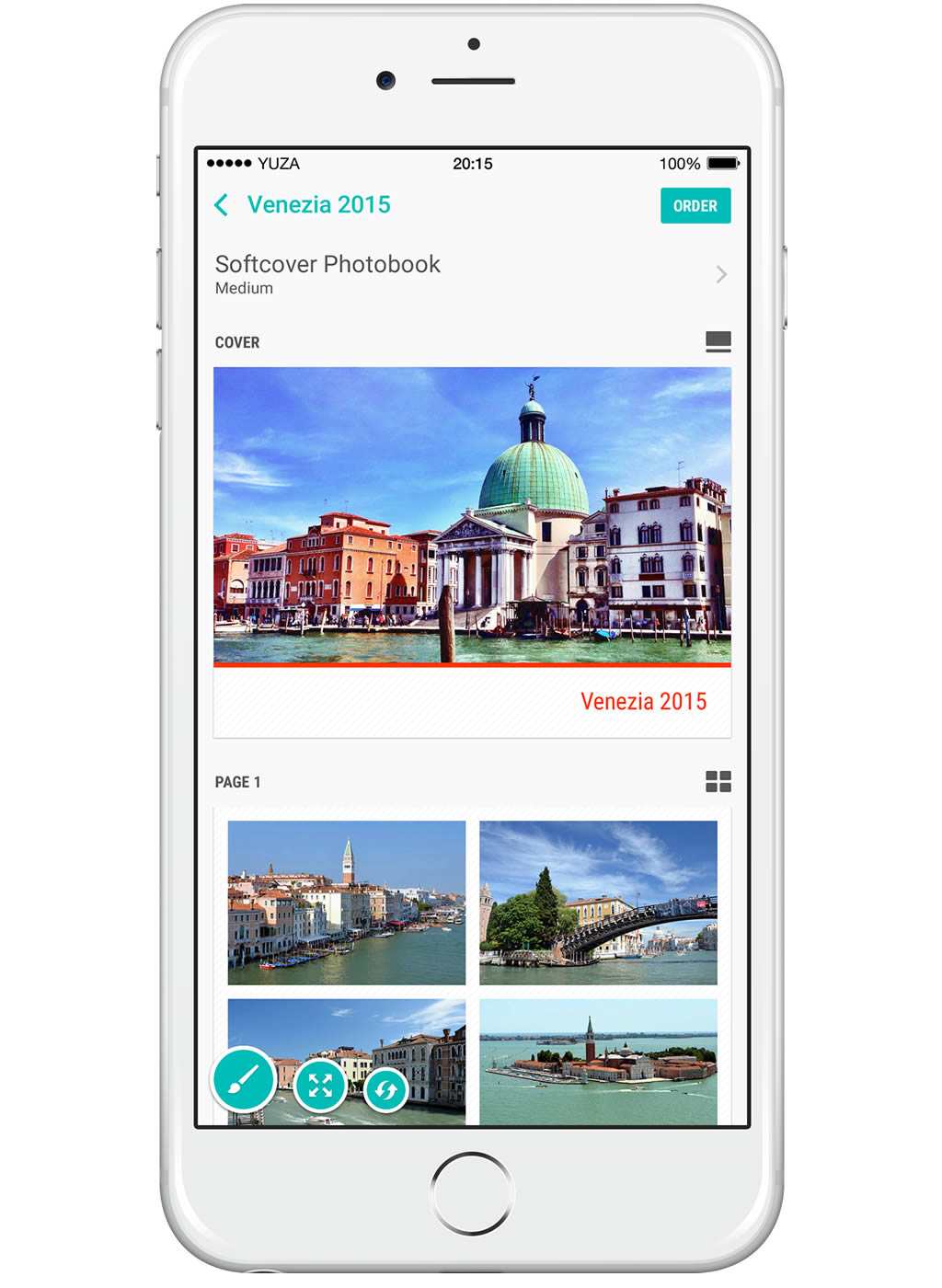
Task: Open the Venezia cover photo
Action: click(x=472, y=514)
